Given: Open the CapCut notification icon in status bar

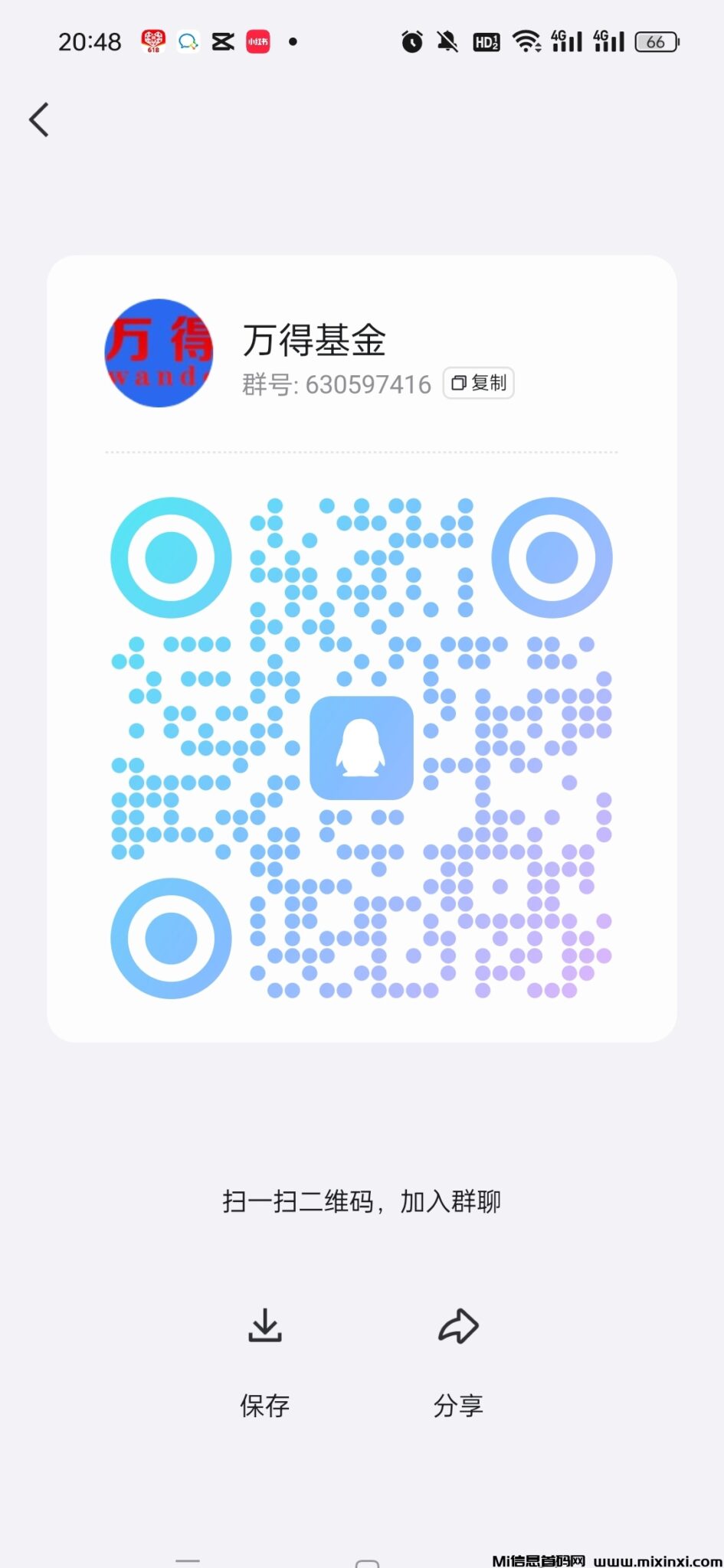Looking at the screenshot, I should [x=221, y=41].
